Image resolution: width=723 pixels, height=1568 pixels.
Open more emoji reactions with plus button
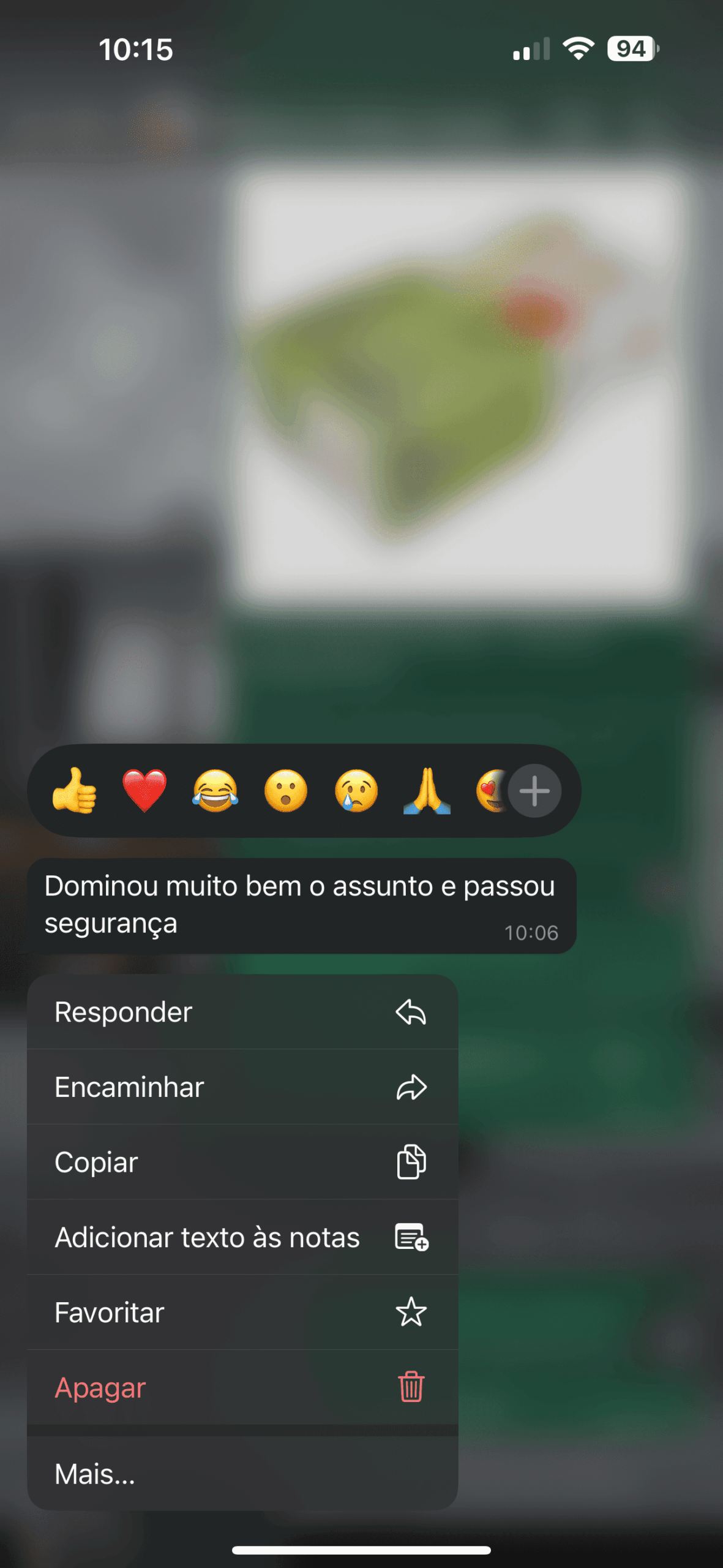point(534,791)
